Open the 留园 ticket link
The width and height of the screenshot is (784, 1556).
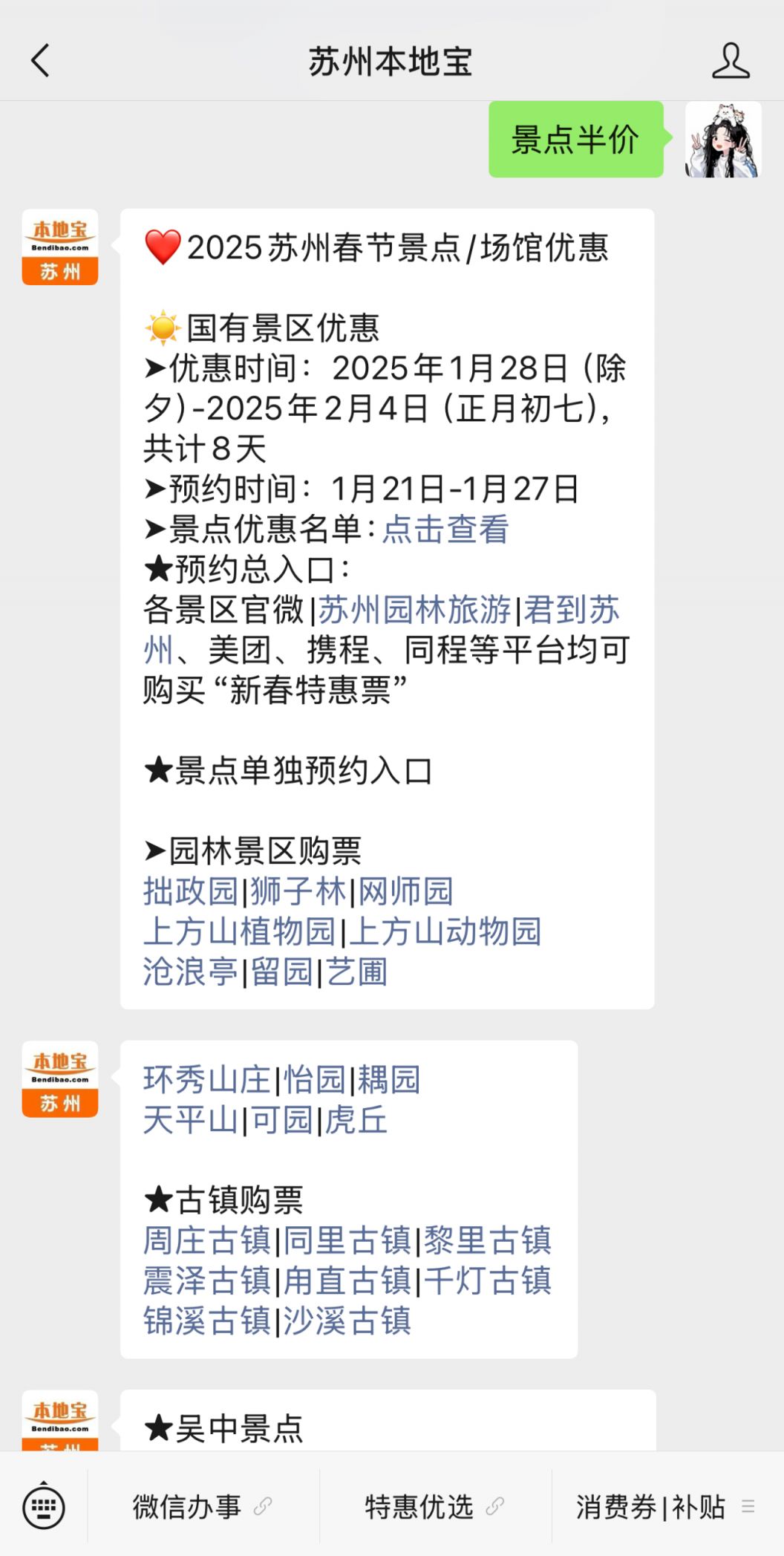point(281,971)
